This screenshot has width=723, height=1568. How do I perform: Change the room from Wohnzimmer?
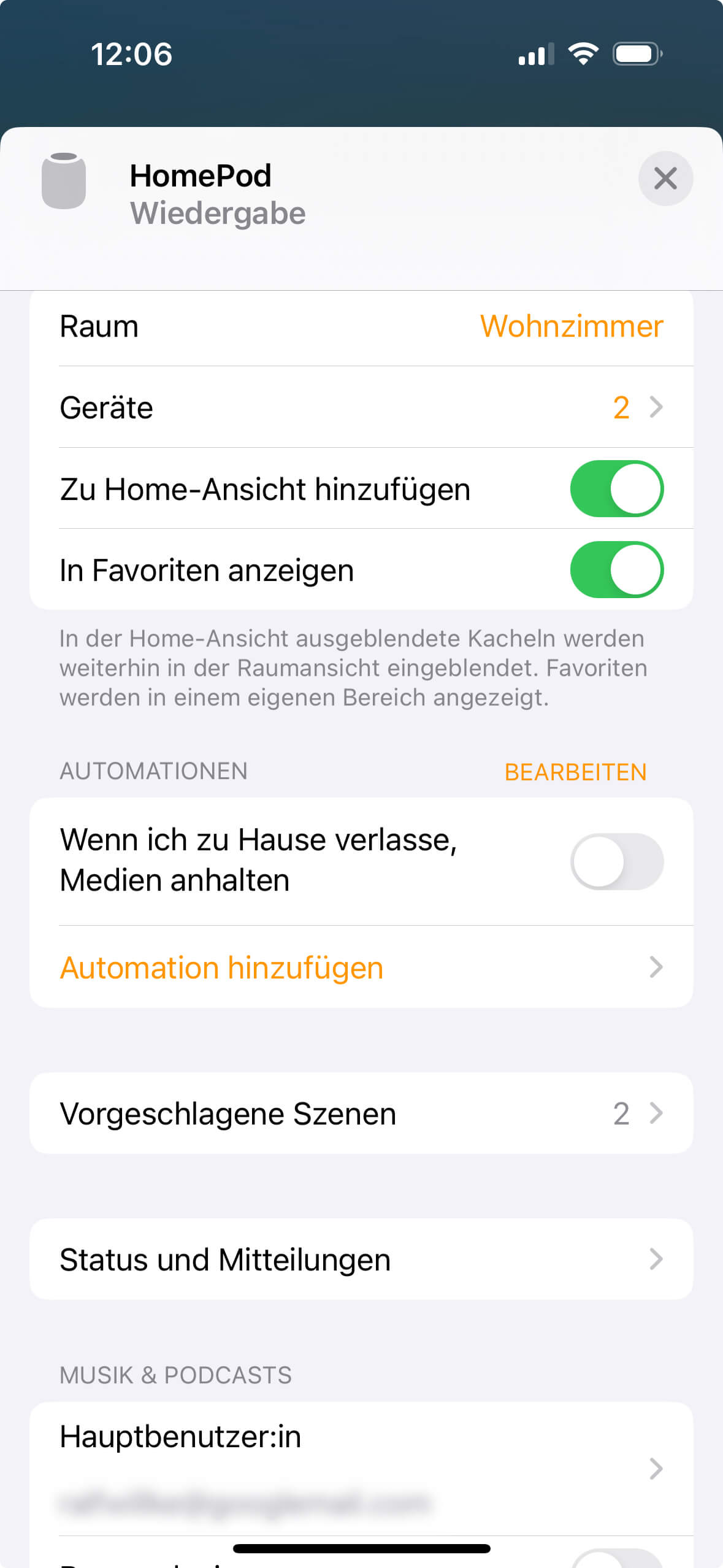point(571,326)
